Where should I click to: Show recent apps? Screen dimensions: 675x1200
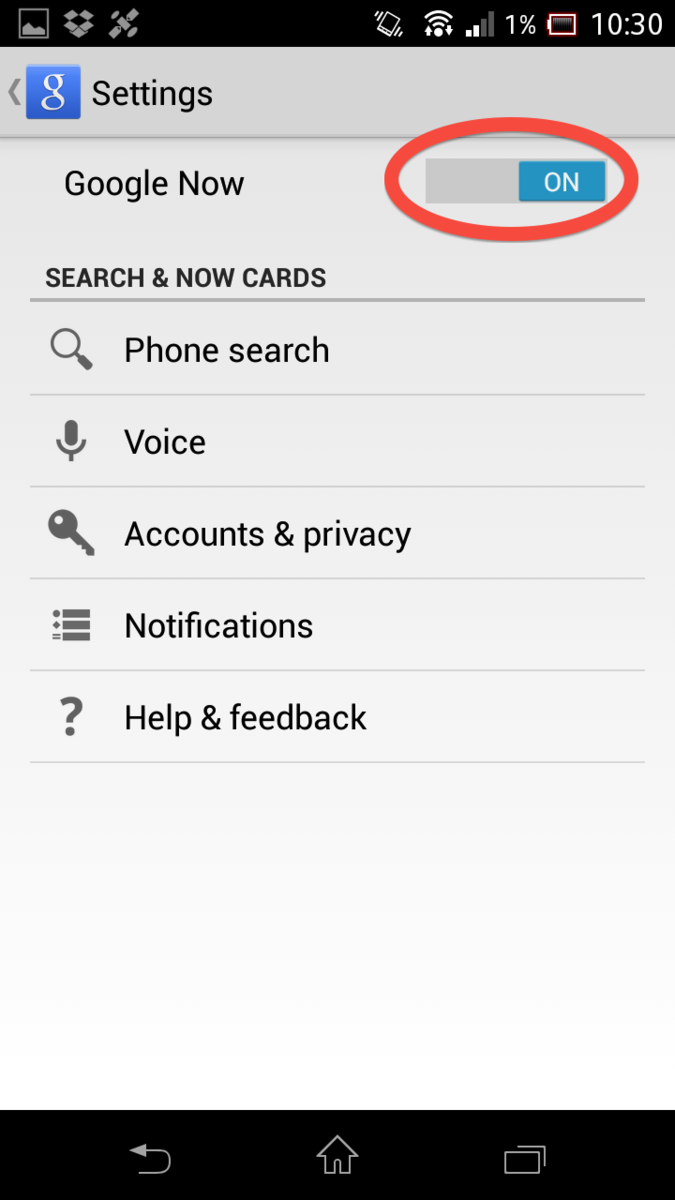coord(525,1158)
